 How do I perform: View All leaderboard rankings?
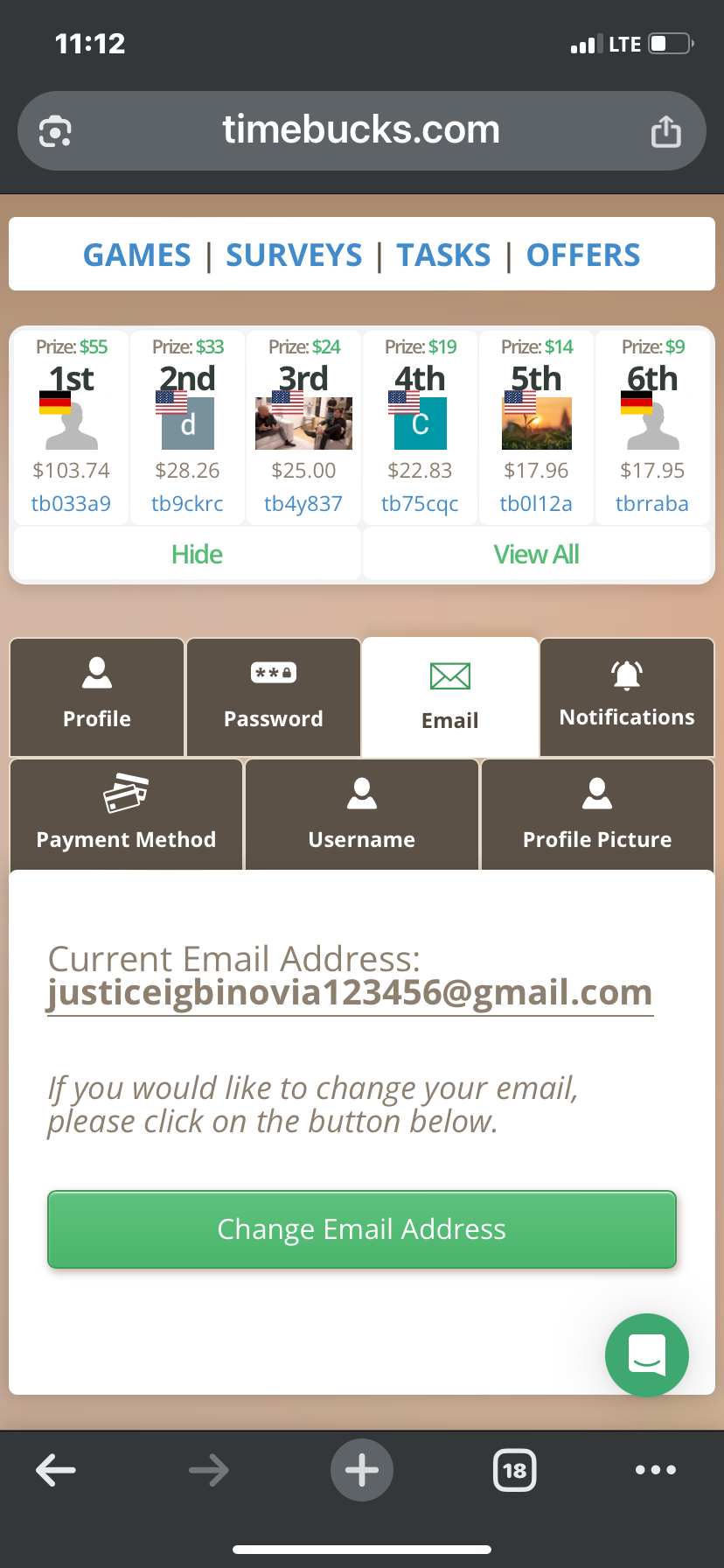coord(536,554)
